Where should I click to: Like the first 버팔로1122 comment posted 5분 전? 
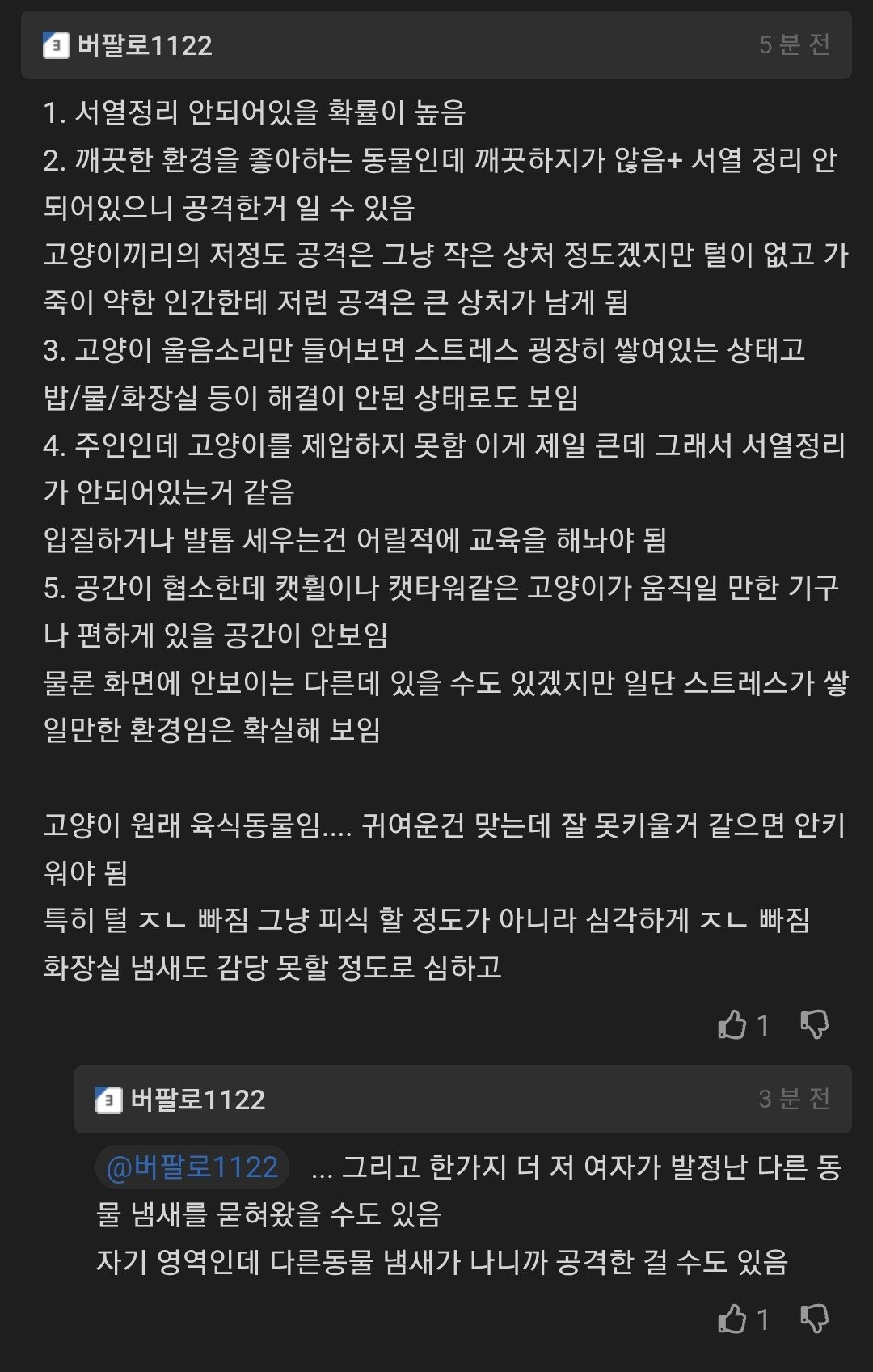tap(732, 1025)
